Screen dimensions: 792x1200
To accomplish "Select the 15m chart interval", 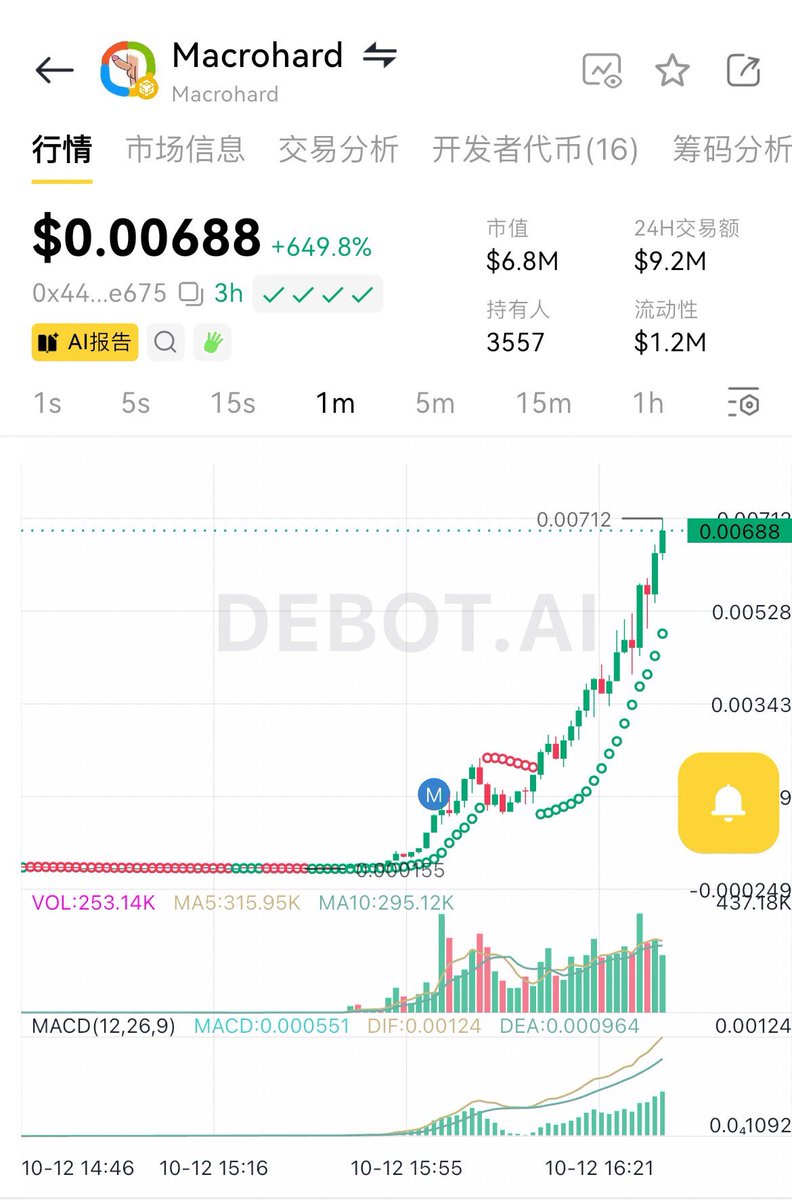I will click(x=543, y=403).
